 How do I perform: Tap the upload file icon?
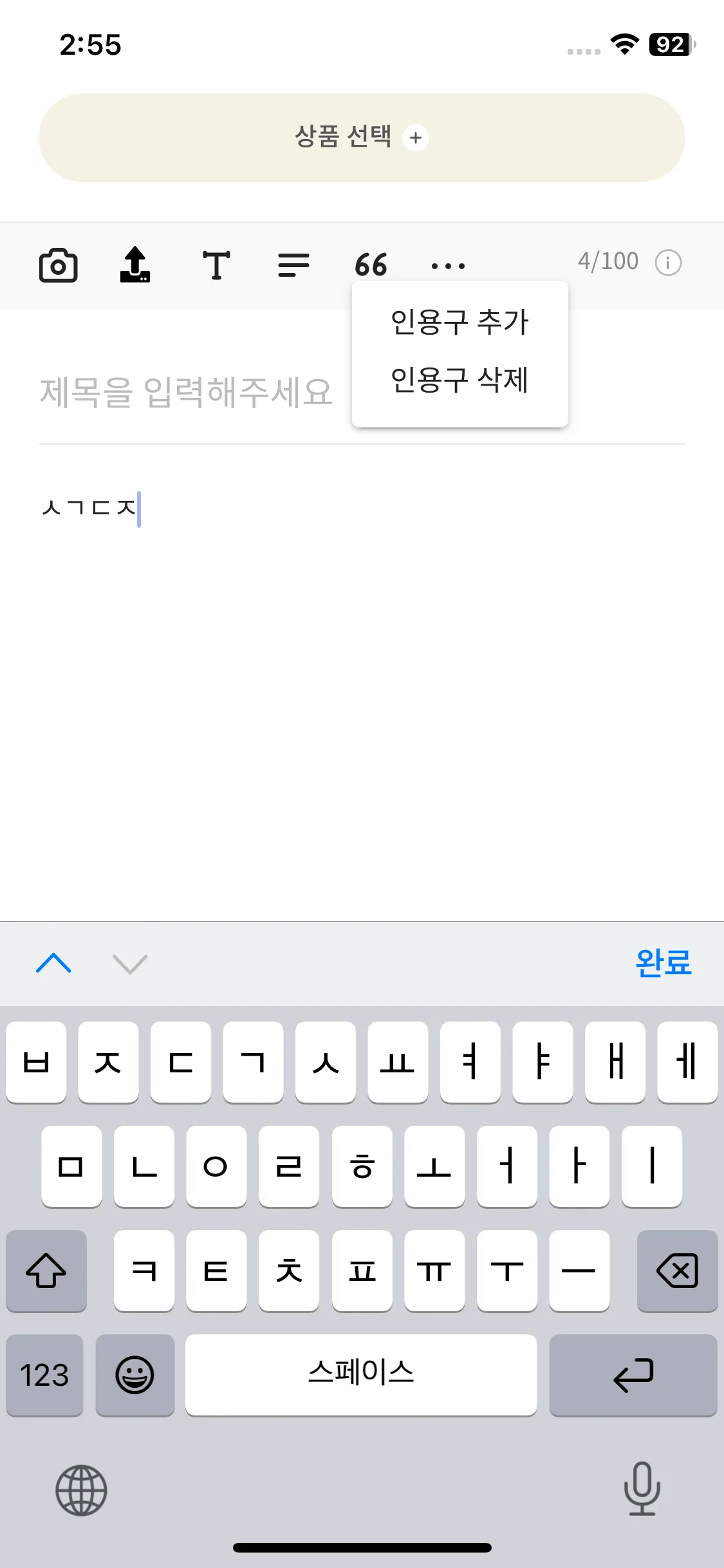click(x=135, y=265)
